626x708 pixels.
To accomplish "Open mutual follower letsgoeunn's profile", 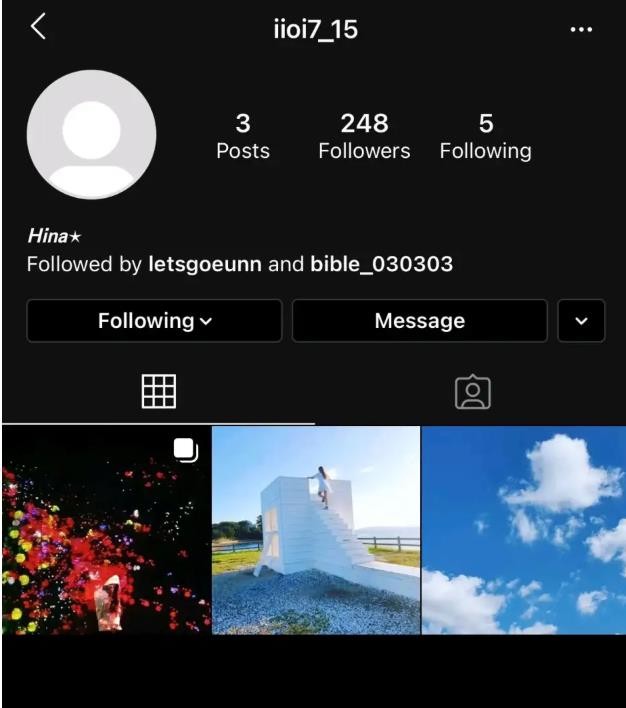I will point(205,265).
